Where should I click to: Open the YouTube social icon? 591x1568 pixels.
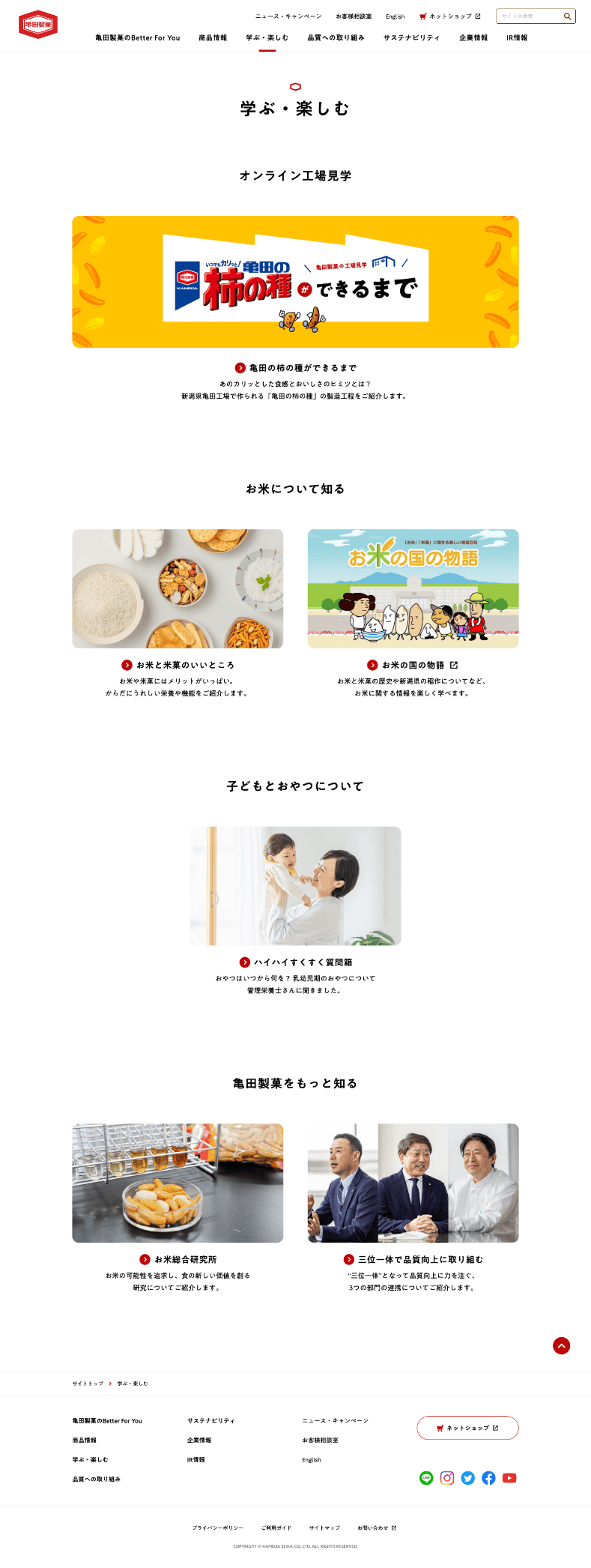click(x=509, y=1478)
